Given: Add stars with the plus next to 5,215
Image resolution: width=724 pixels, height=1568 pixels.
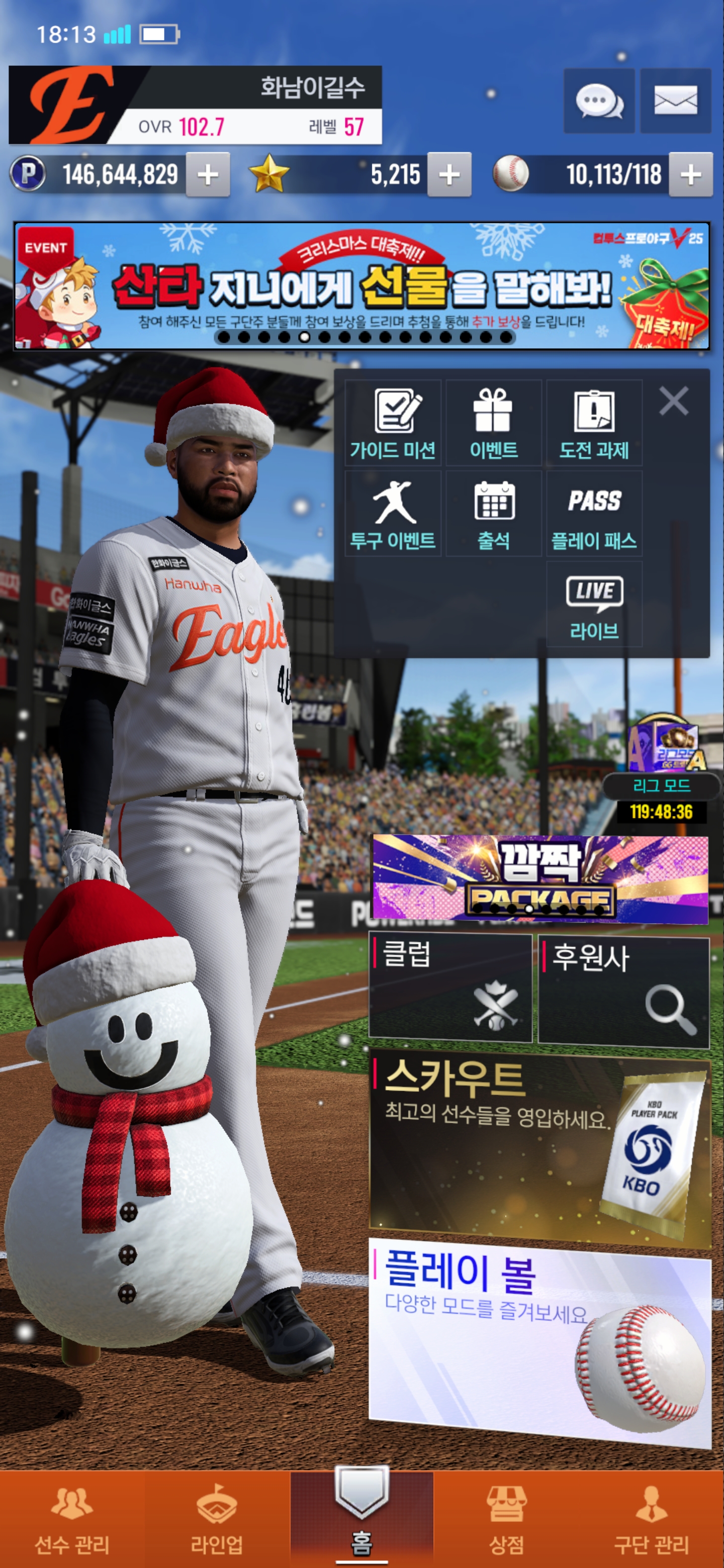Looking at the screenshot, I should (x=449, y=175).
